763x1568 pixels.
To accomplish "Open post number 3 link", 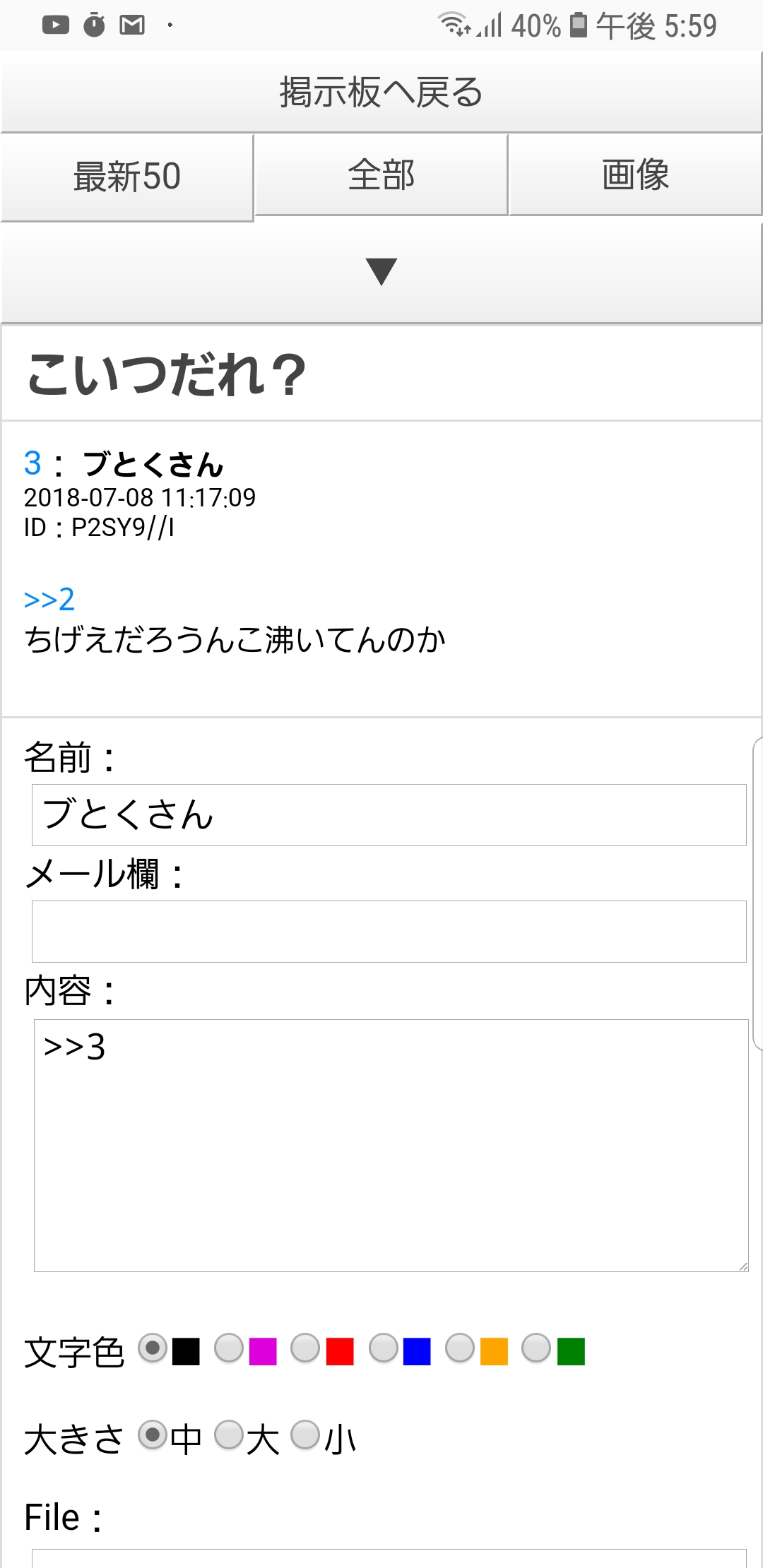I will click(x=32, y=463).
